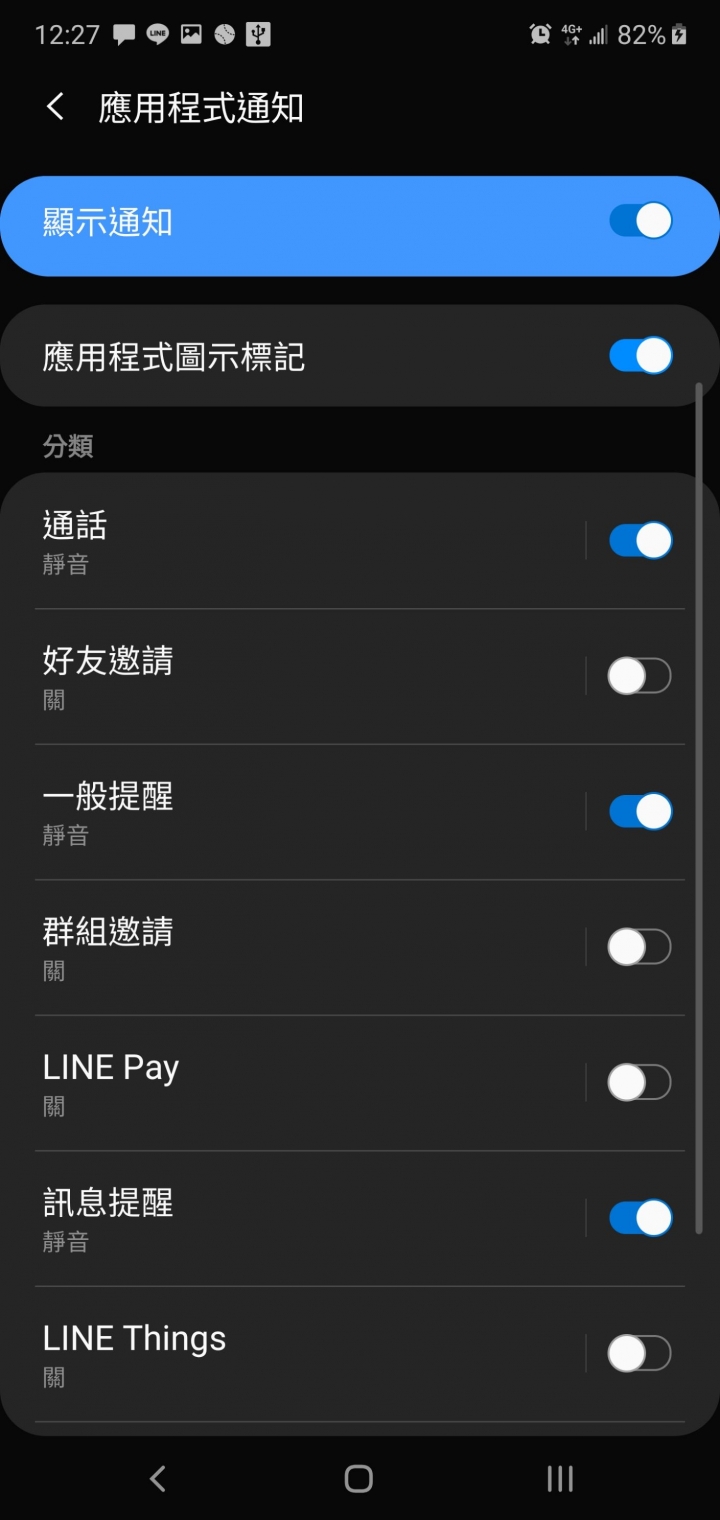Turn on 群組邀請 notifications
Viewport: 720px width, 1520px height.
(x=640, y=948)
